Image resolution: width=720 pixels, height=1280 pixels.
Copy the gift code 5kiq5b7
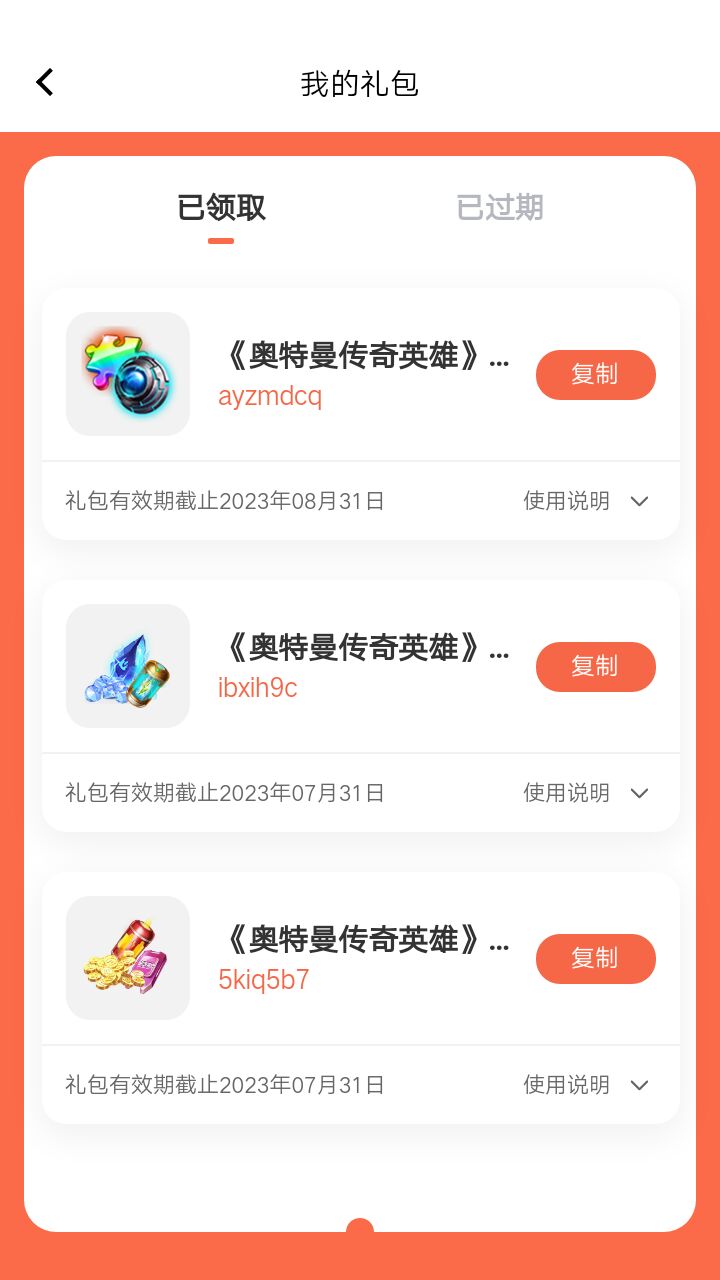tap(595, 959)
